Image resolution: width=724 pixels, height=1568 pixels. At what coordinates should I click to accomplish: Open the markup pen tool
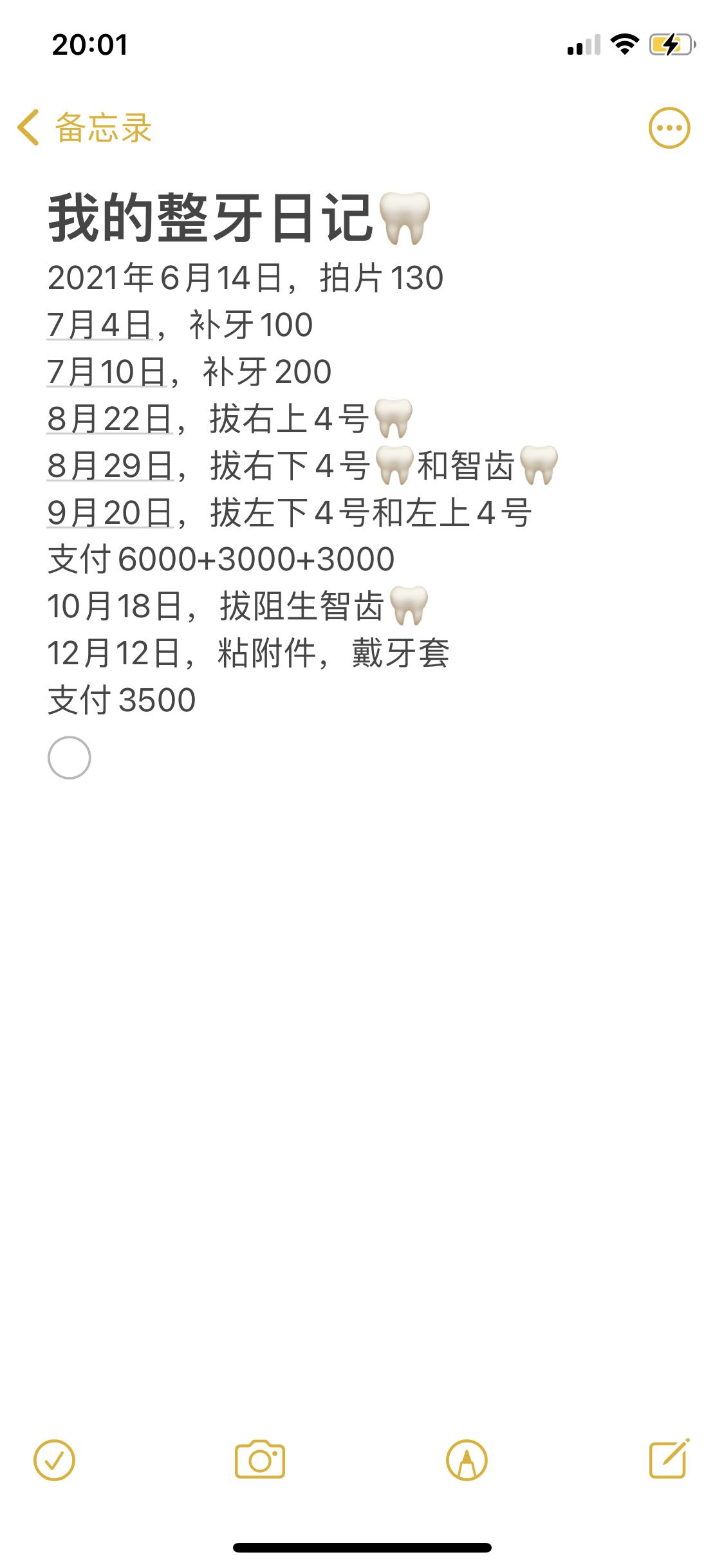coord(467,1460)
